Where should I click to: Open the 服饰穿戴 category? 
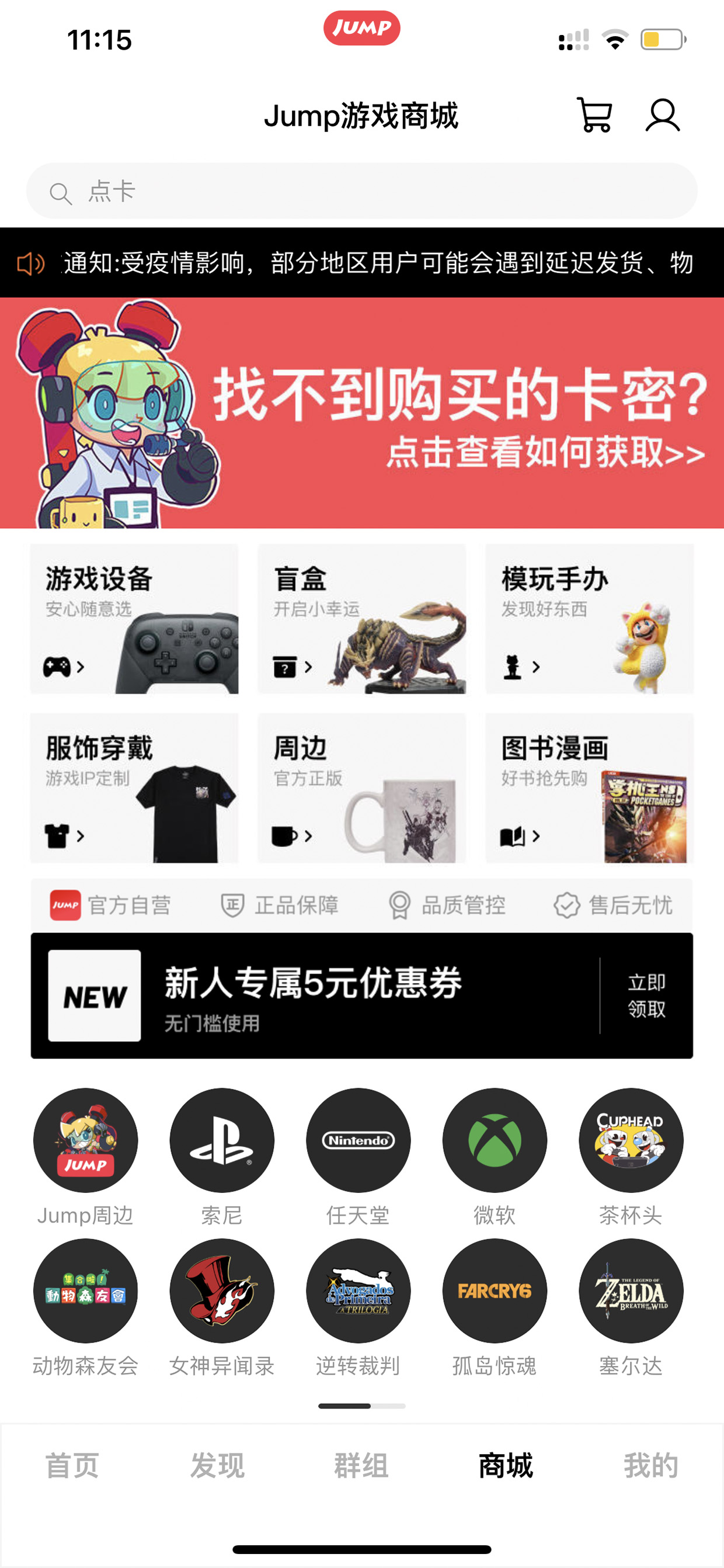click(134, 788)
